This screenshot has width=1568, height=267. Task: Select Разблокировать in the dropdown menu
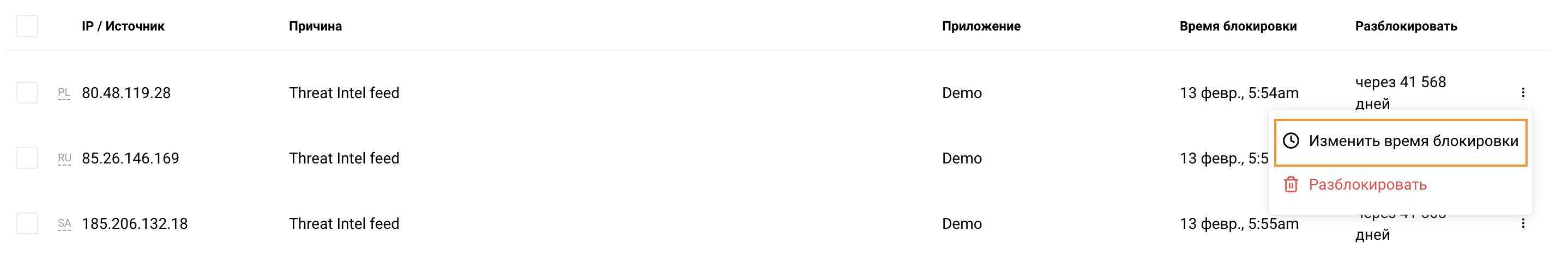point(1367,184)
